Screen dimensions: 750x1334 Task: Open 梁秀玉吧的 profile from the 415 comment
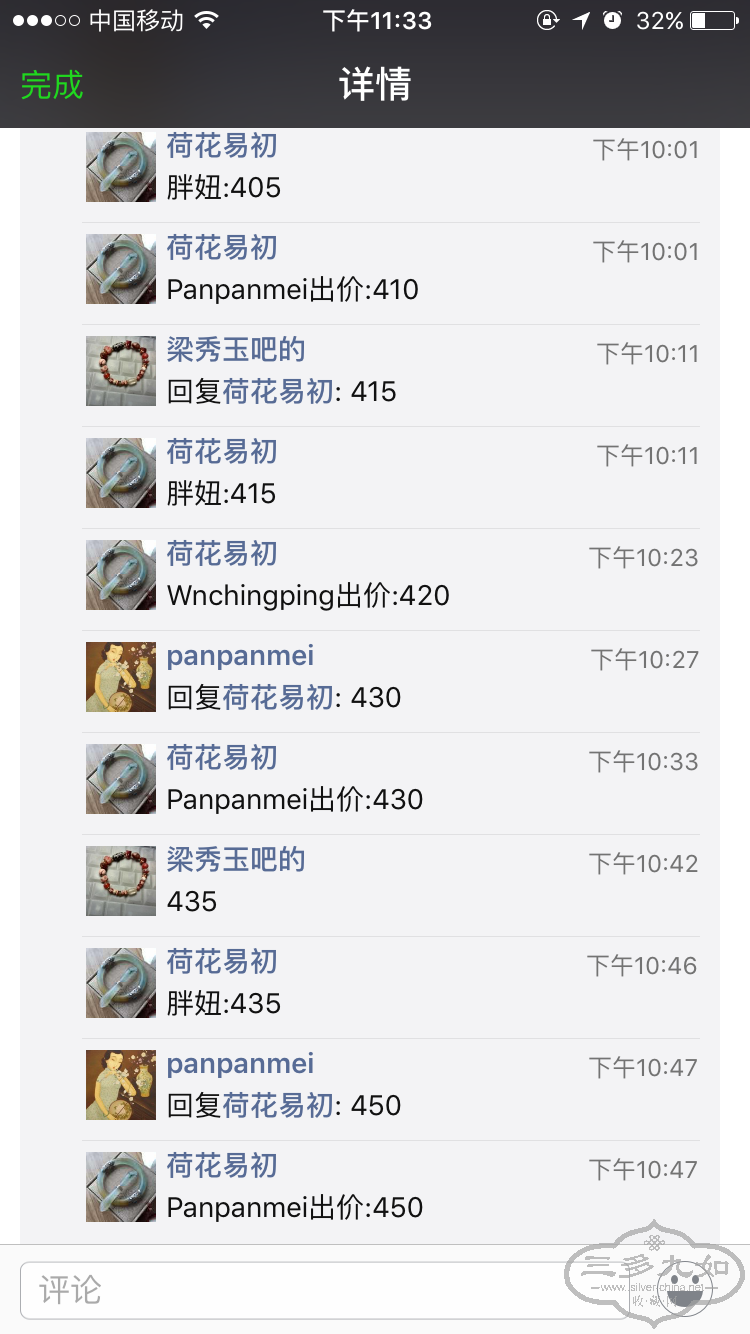(x=236, y=350)
